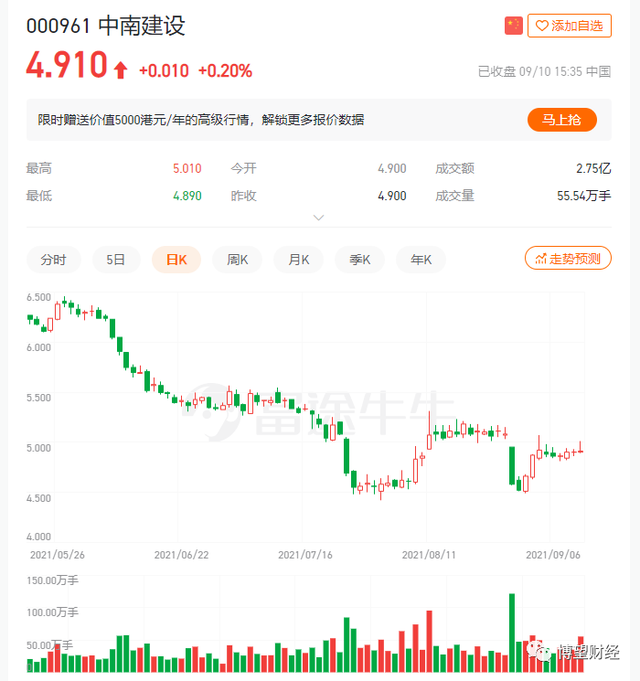Open the 季K chart tab
Screen dimensions: 640x681
click(x=360, y=260)
